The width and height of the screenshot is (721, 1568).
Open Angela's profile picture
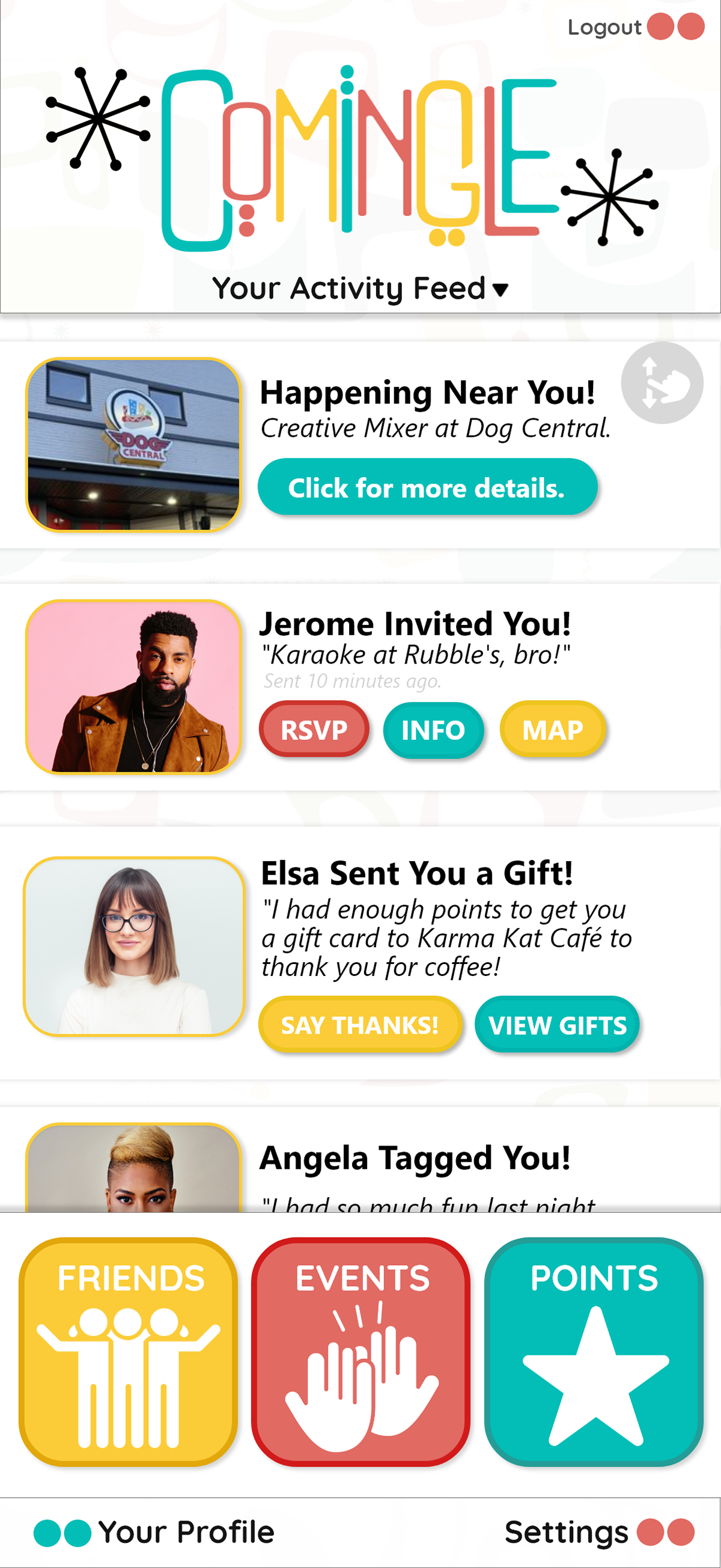[133, 1169]
